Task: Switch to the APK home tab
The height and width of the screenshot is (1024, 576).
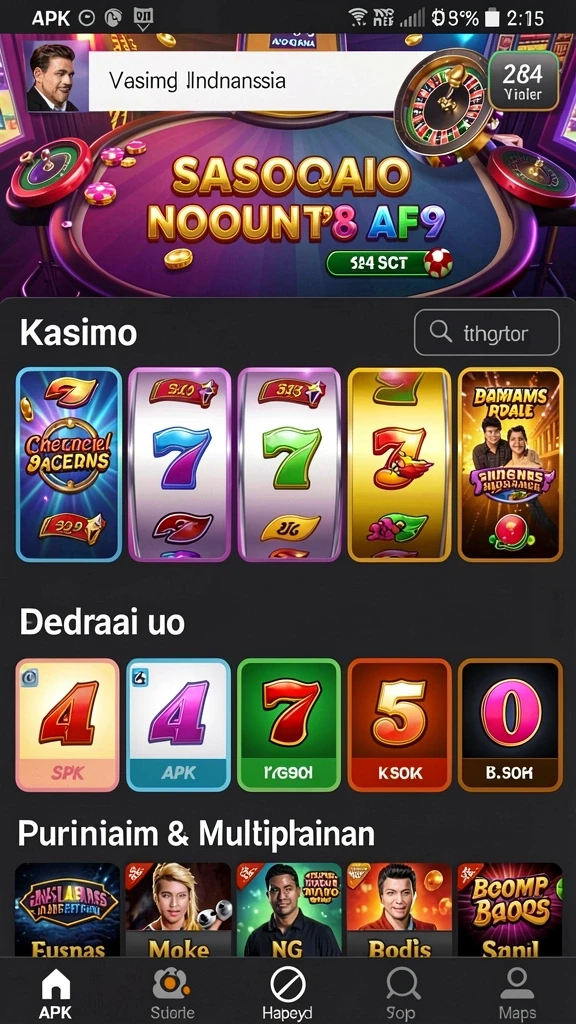Action: point(56,994)
